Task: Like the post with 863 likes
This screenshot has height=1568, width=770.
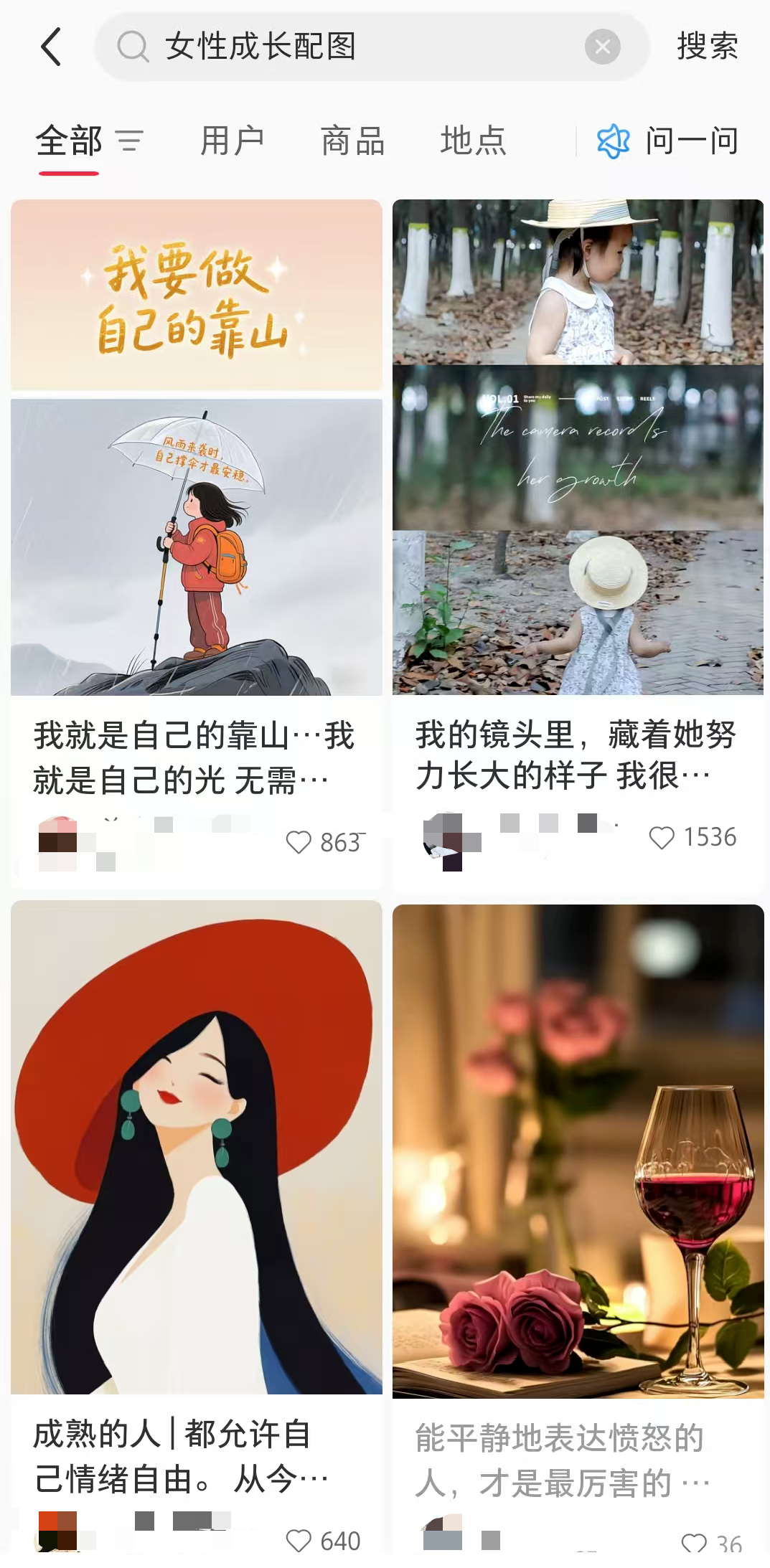Action: (x=299, y=842)
